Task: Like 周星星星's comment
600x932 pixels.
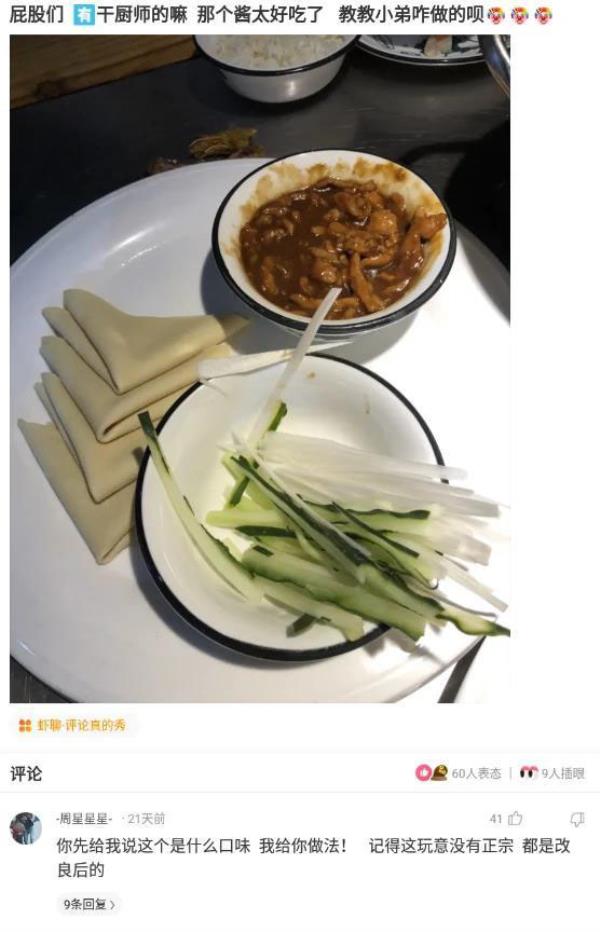Action: click(x=515, y=819)
